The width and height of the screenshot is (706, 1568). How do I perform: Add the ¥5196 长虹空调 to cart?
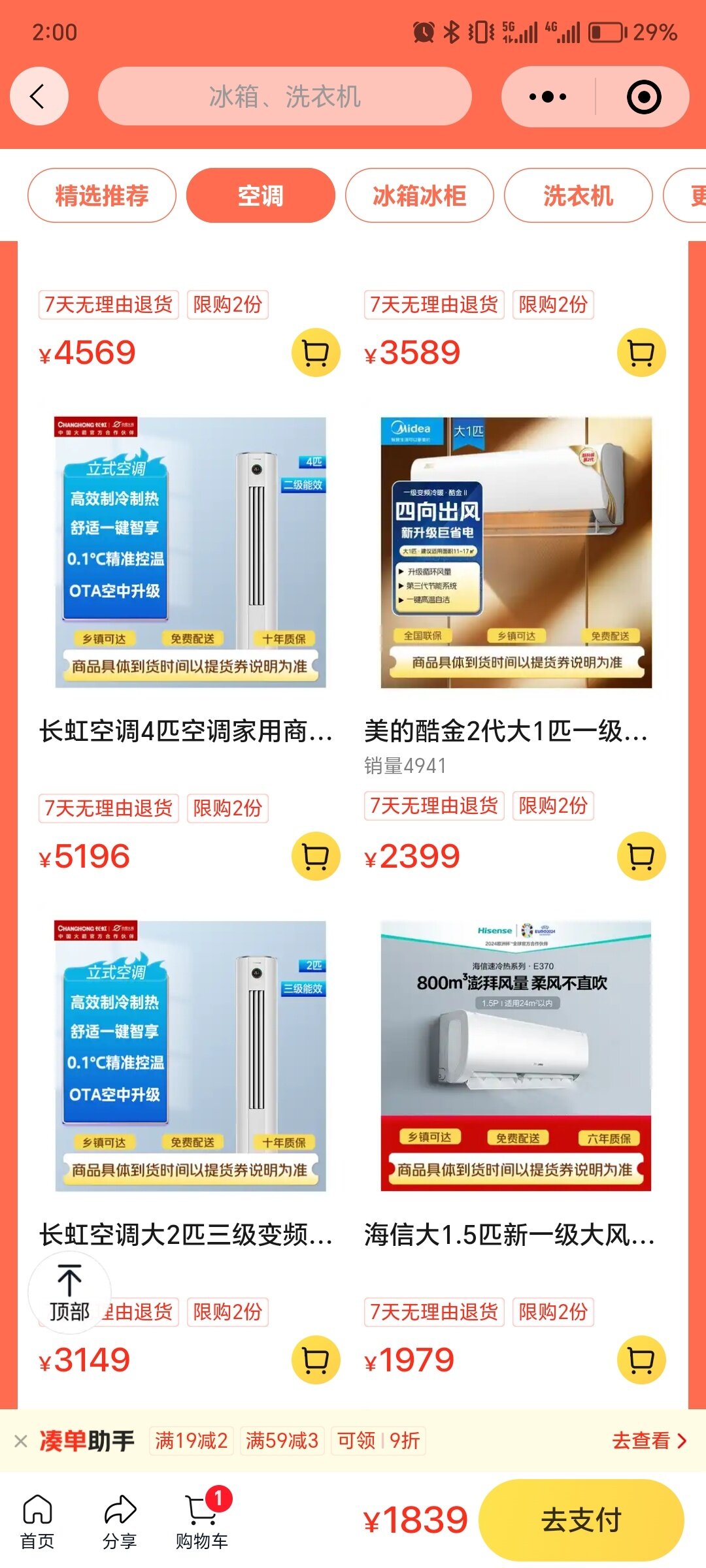[x=316, y=856]
